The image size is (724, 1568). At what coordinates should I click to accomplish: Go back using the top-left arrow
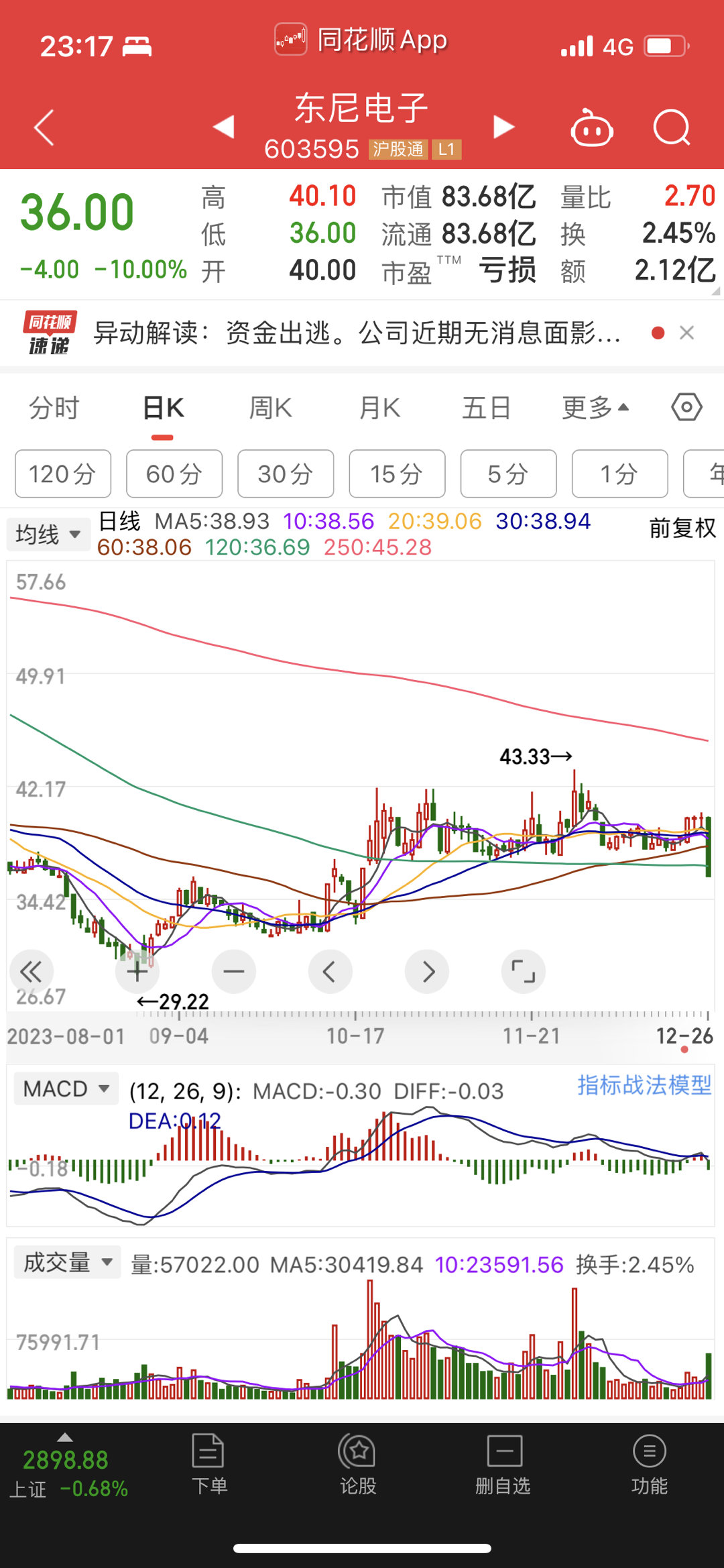44,127
